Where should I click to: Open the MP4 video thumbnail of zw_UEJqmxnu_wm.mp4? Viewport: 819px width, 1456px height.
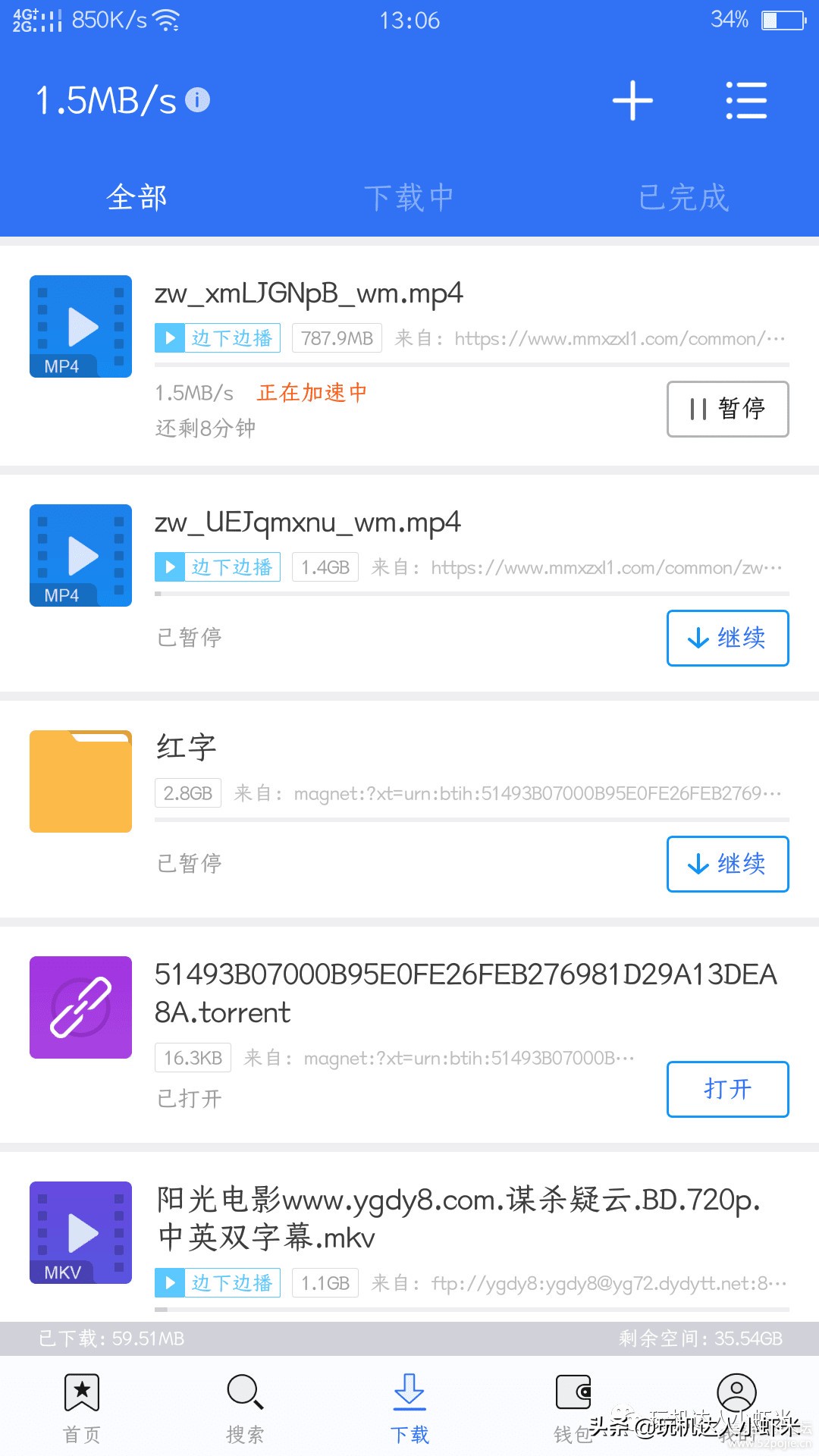pyautogui.click(x=80, y=555)
